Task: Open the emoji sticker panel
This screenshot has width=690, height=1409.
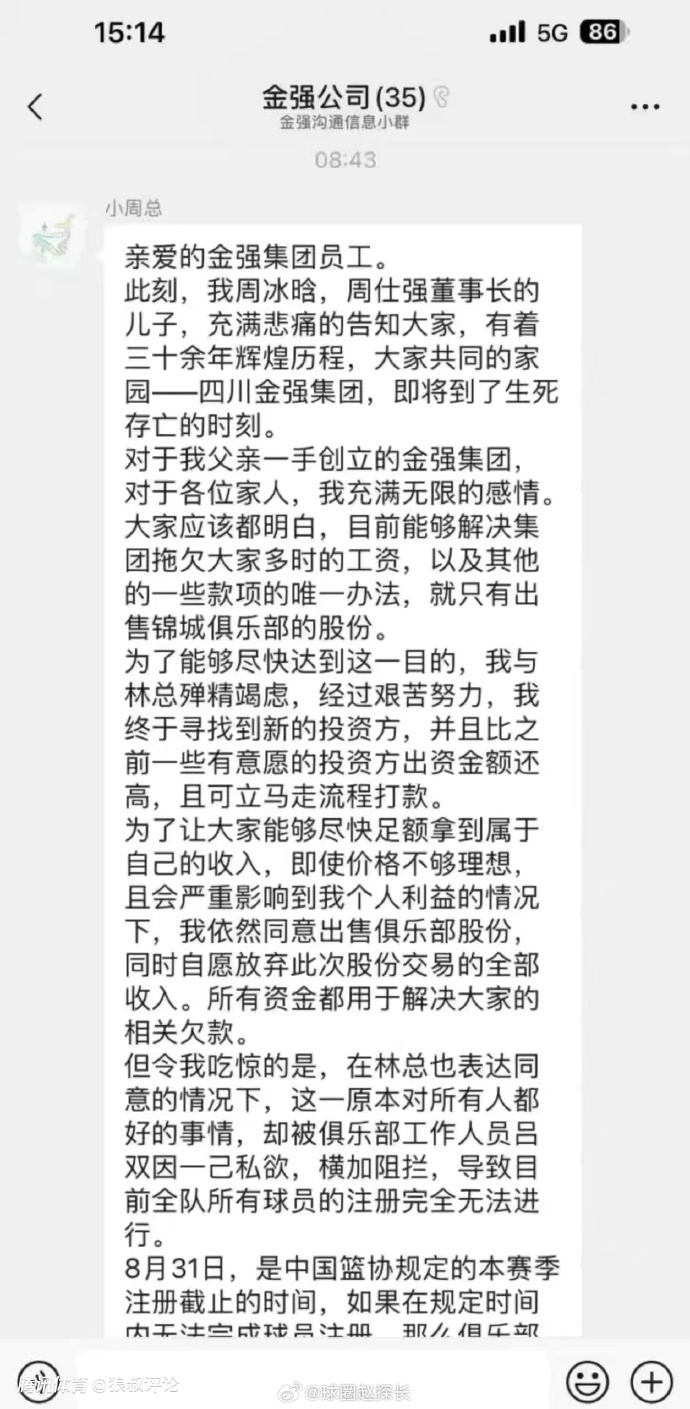Action: (587, 1382)
